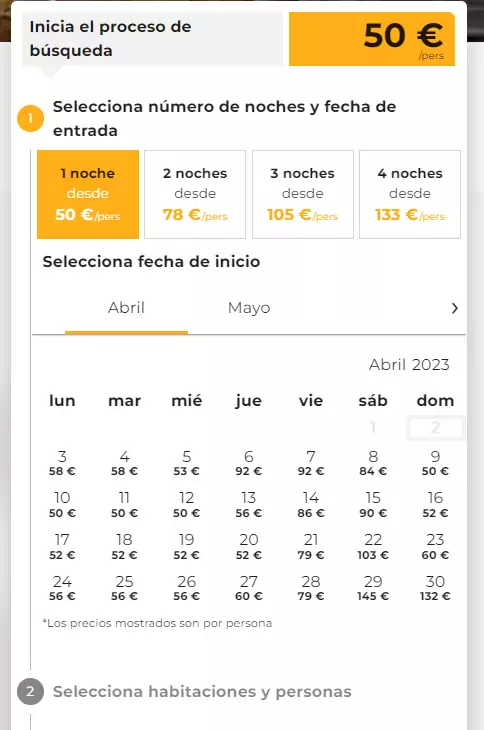
Task: Select April 6 at 92 €
Action: [x=249, y=463]
